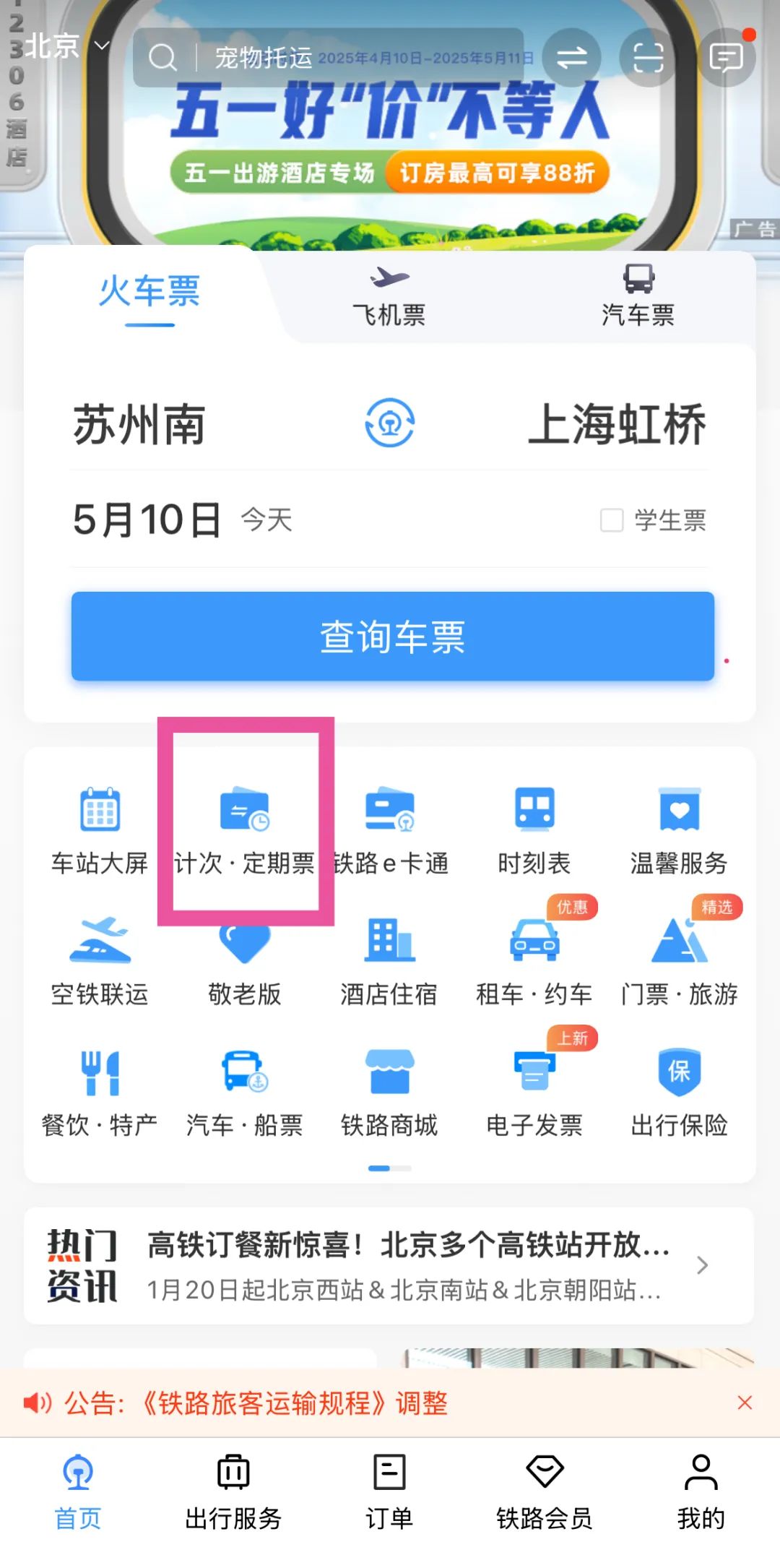Expand the 北京 city dropdown
The image size is (780, 1568).
65,47
